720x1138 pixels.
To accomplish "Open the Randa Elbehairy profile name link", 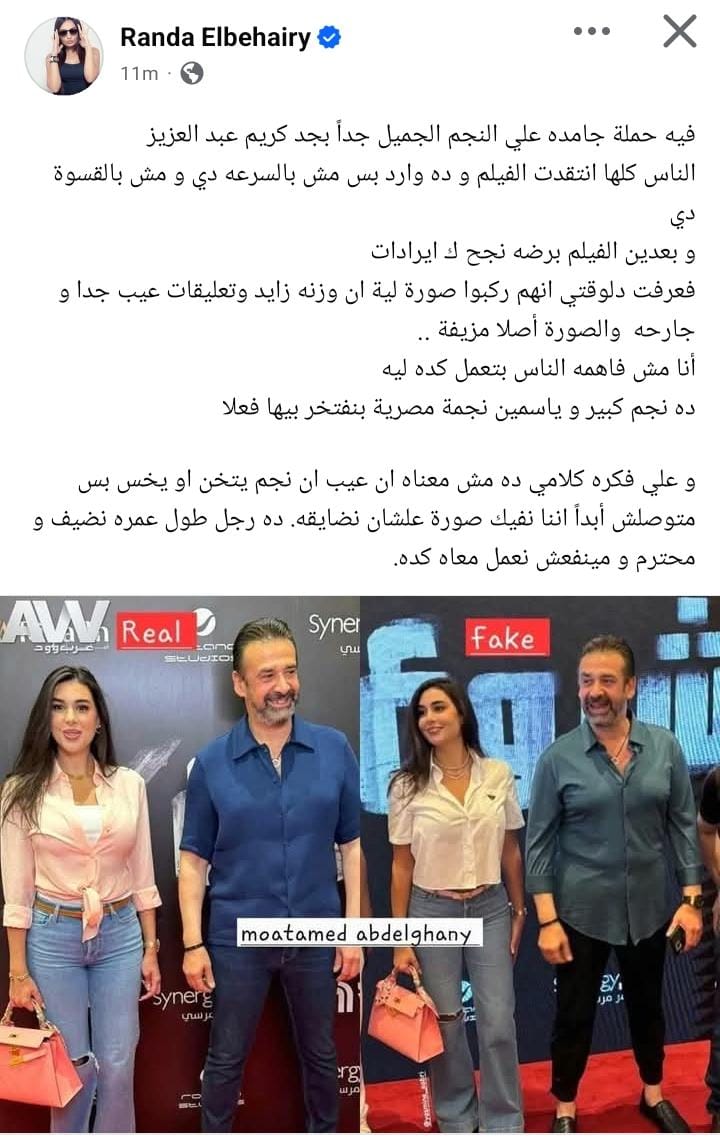I will tap(215, 38).
